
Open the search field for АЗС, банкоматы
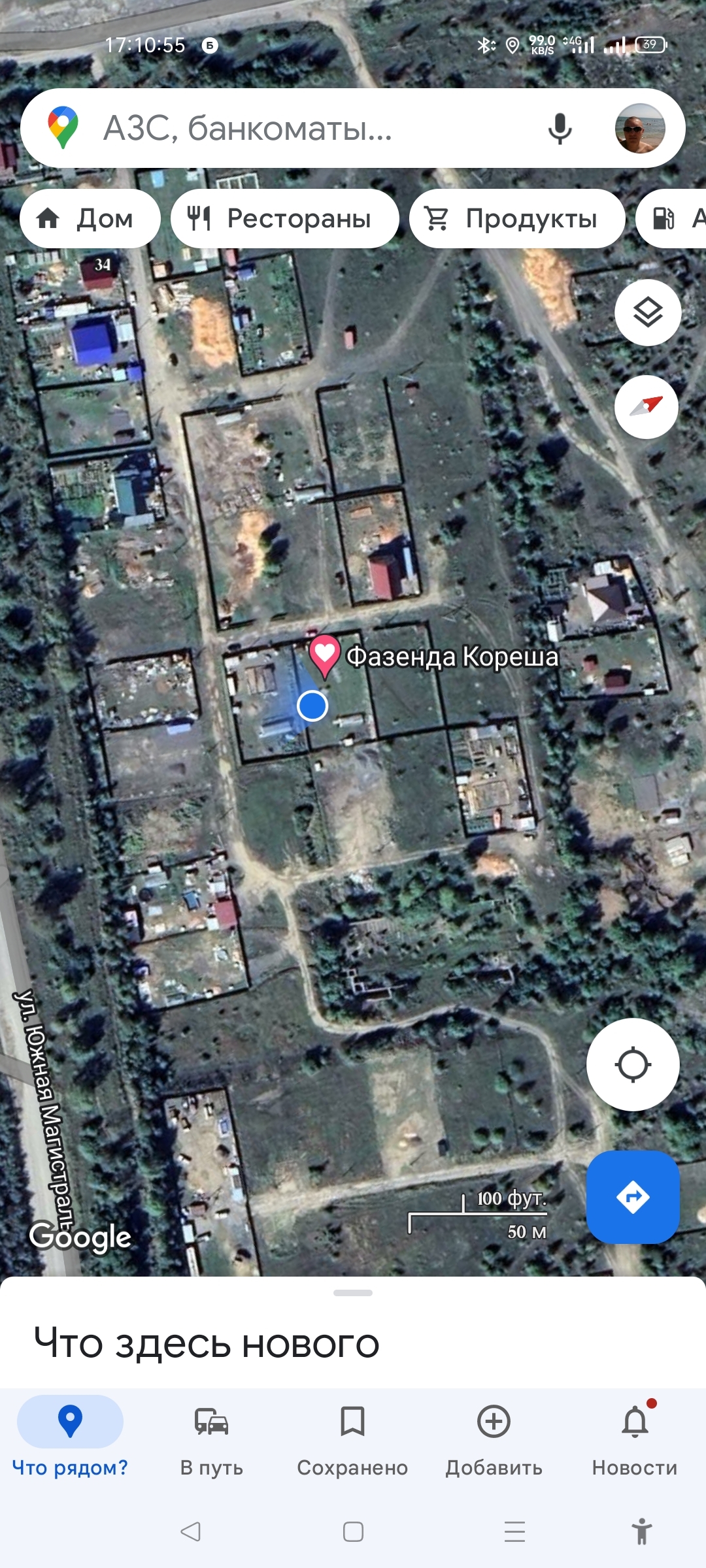pos(248,128)
